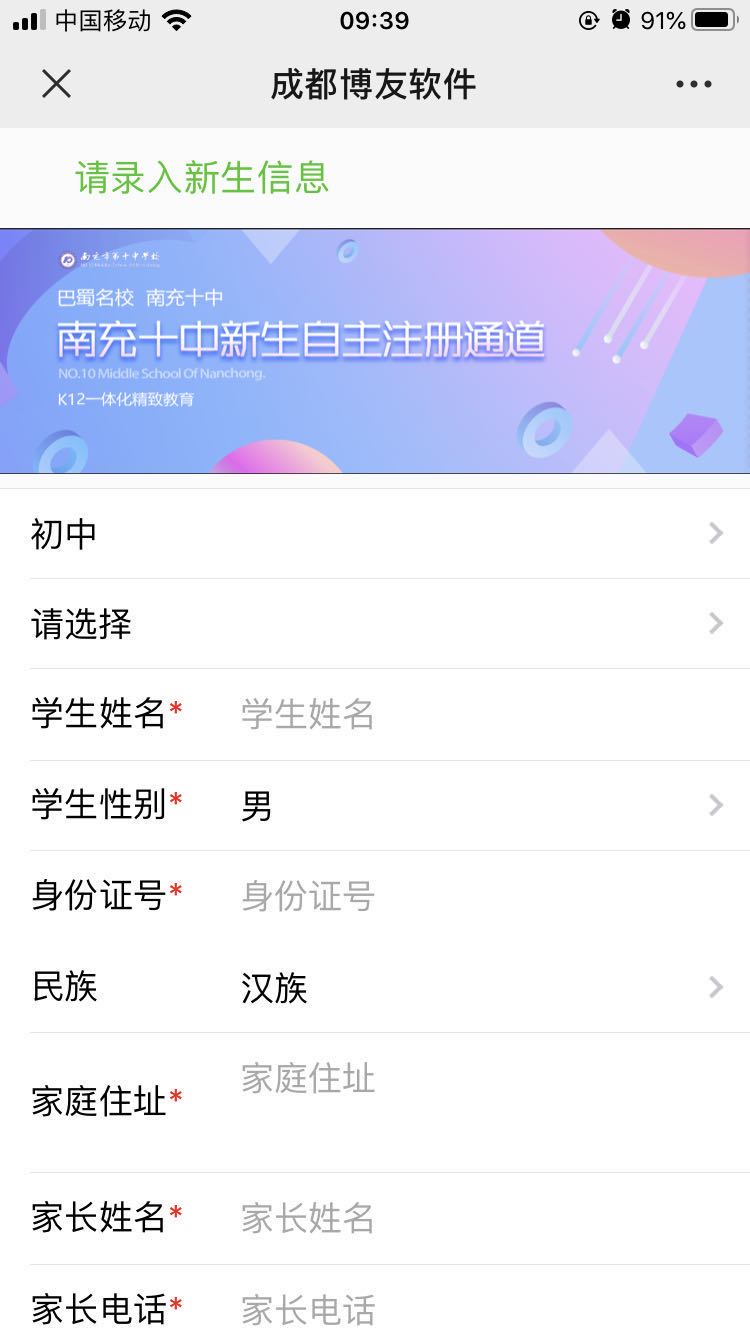Change the 学生性别 selection
The width and height of the screenshot is (750, 1334).
point(480,805)
